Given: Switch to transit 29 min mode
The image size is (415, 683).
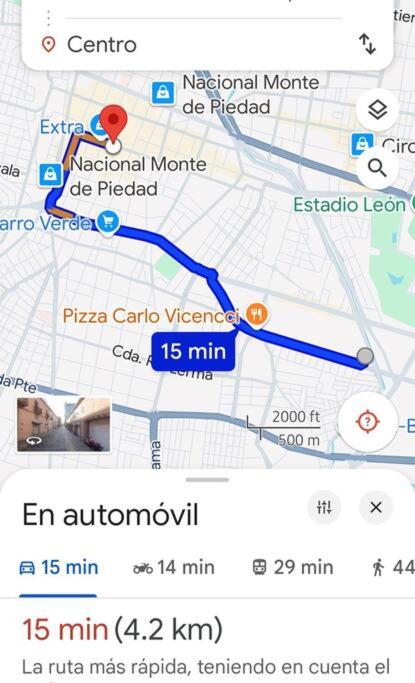Looking at the screenshot, I should coord(293,568).
